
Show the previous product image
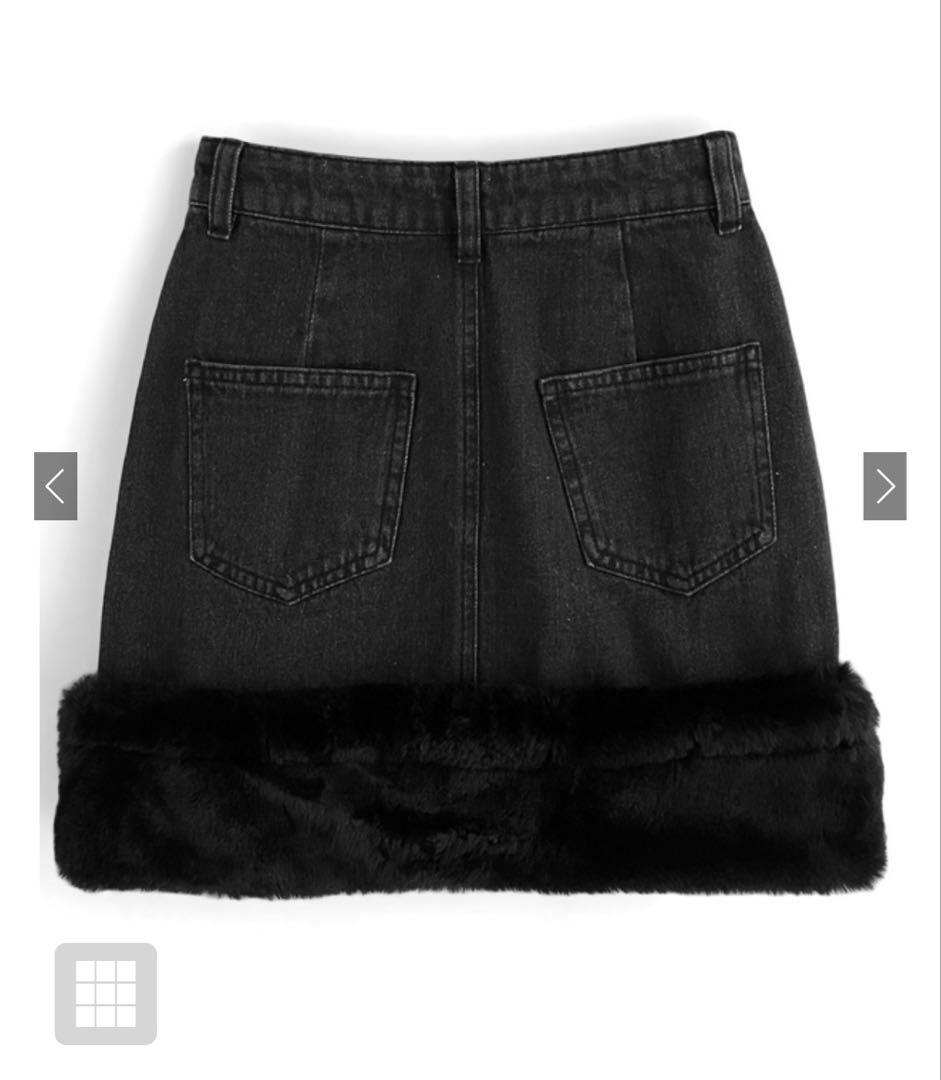click(55, 486)
